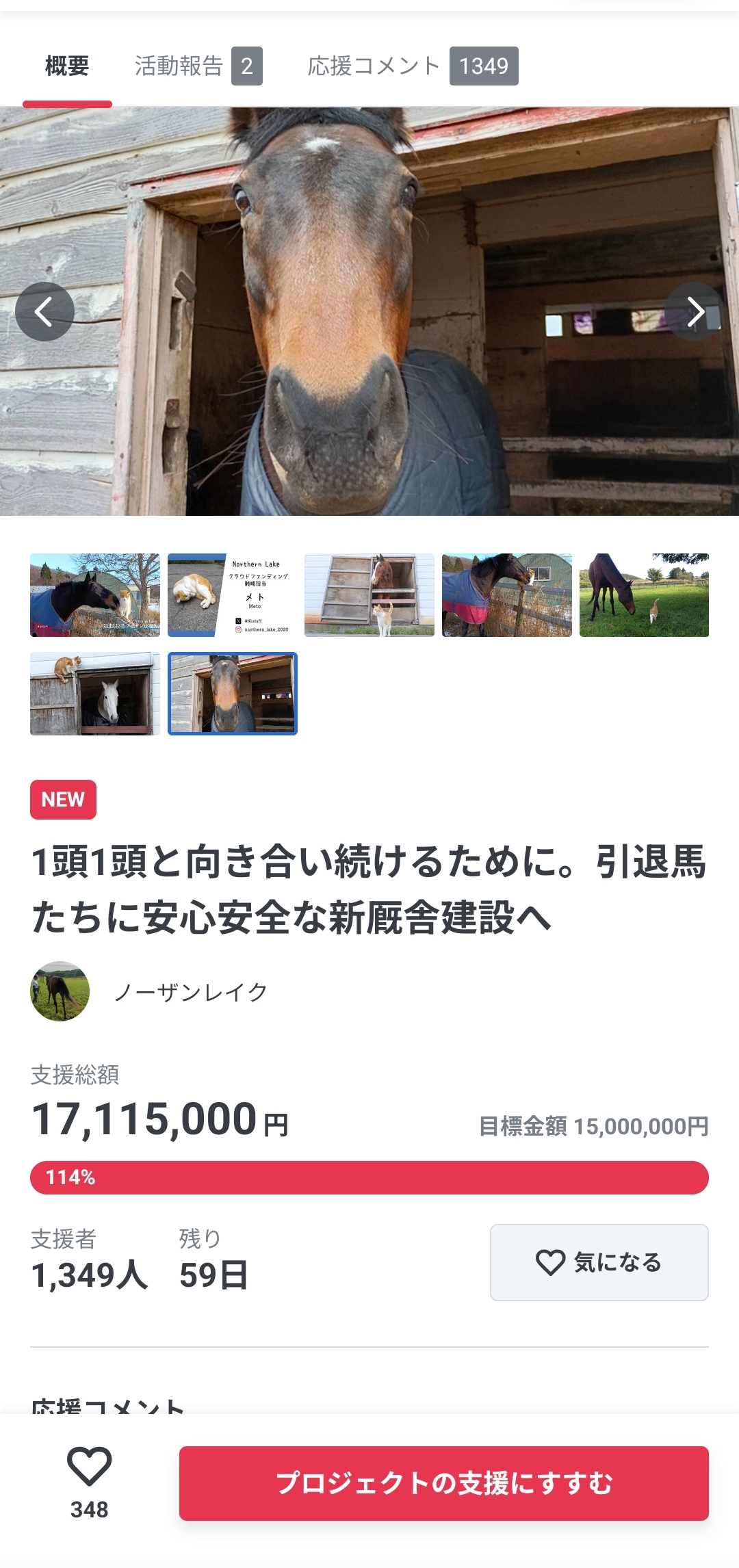Show the next photo in the carousel

[694, 312]
